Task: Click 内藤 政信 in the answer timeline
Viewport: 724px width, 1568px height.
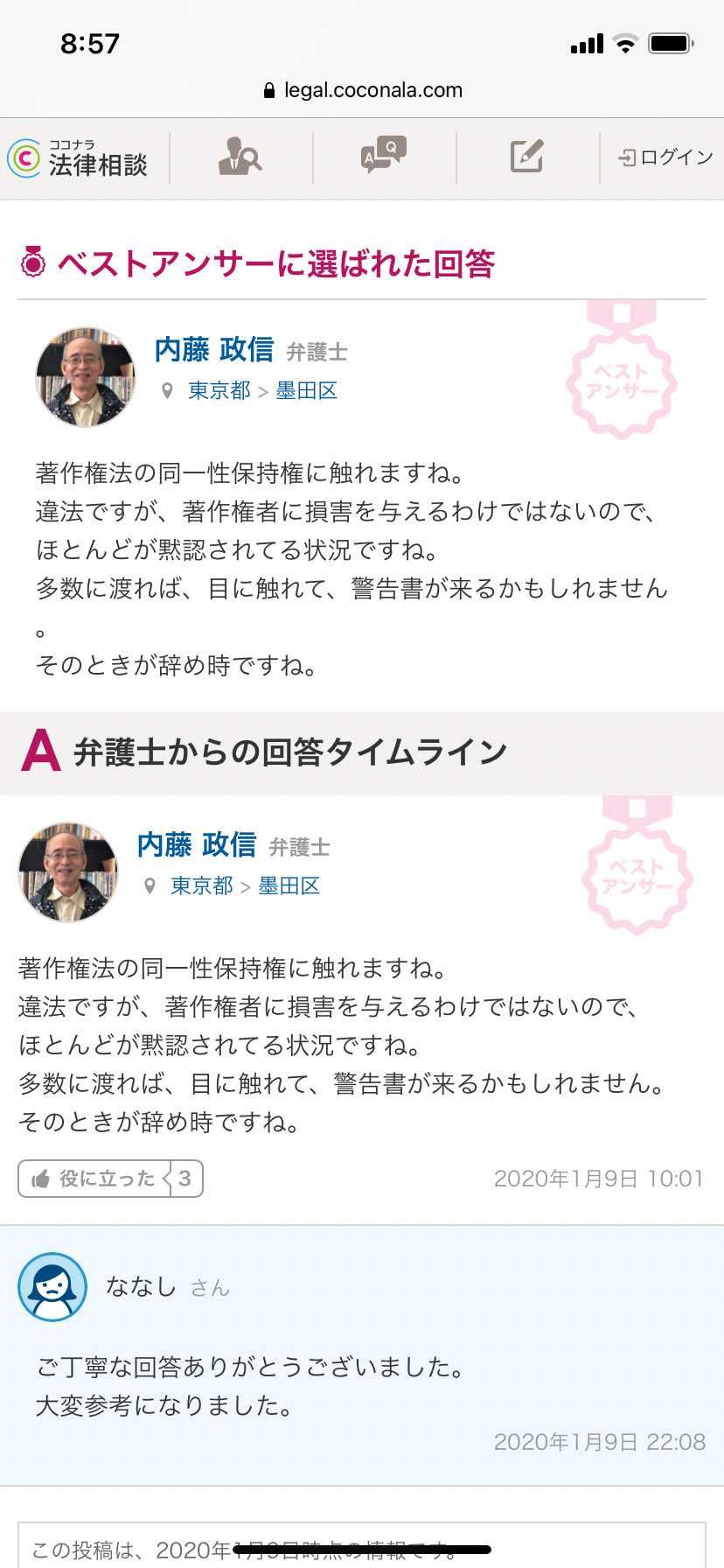Action: (x=192, y=845)
